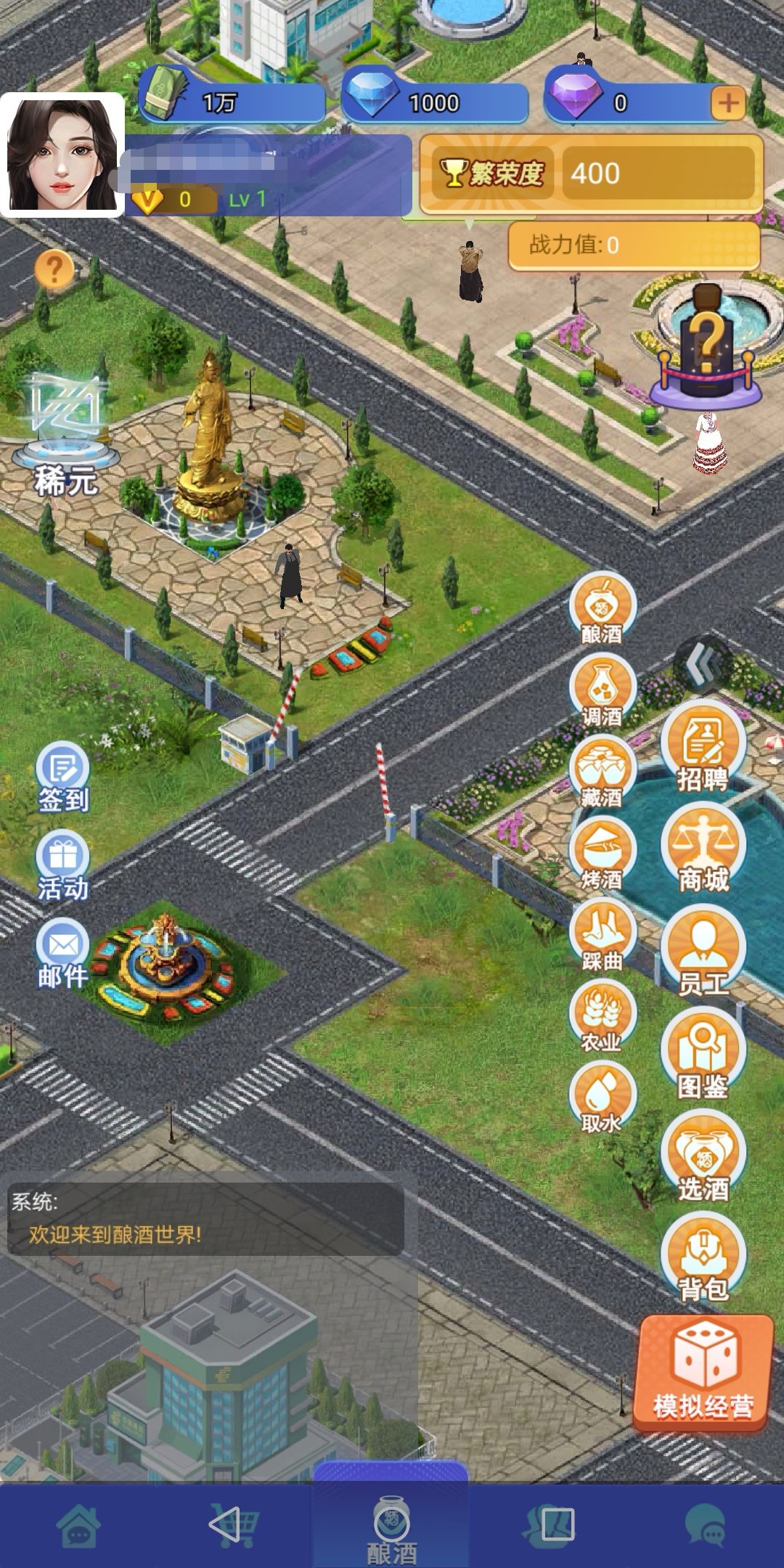Switch to the chat bubble tab

[704, 1525]
